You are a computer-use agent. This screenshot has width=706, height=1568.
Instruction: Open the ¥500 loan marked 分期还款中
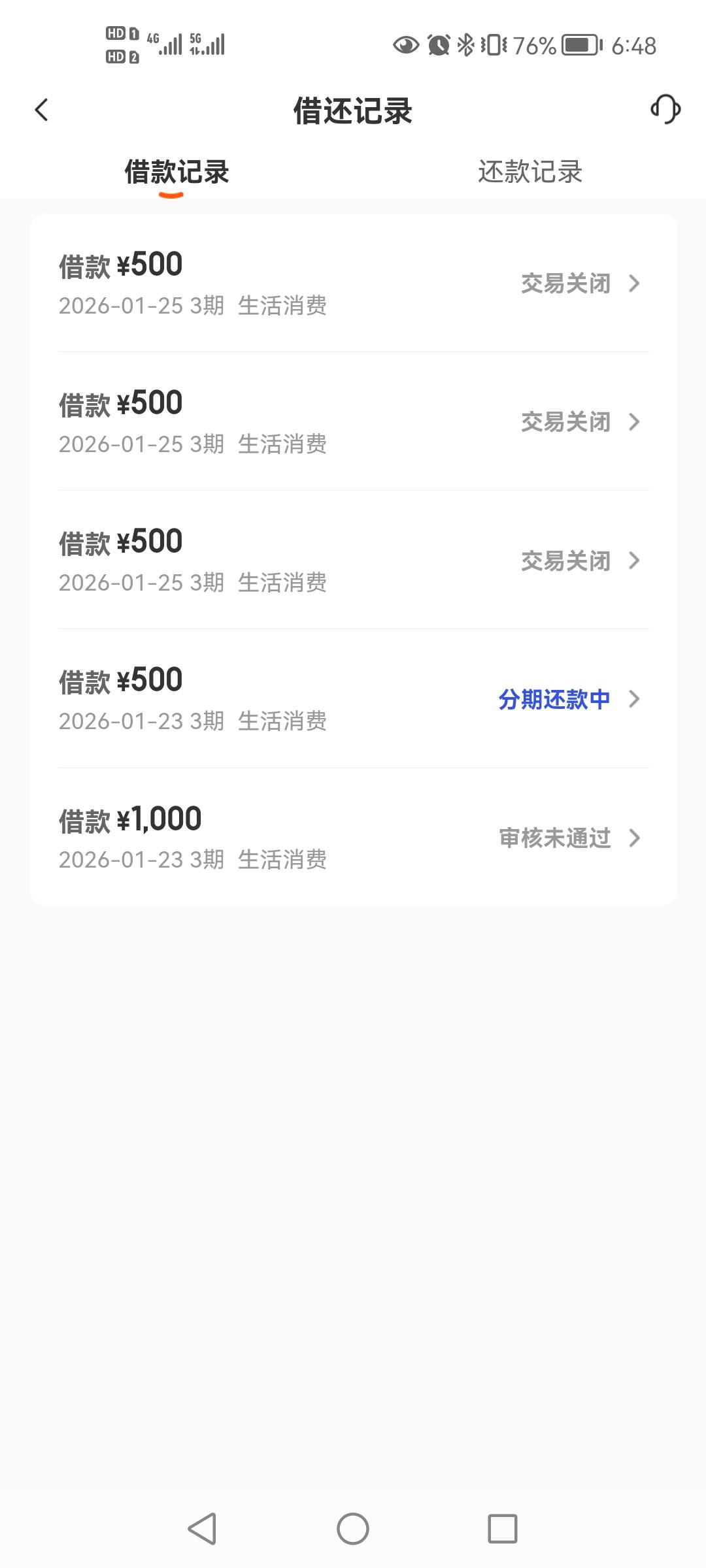pyautogui.click(x=353, y=699)
